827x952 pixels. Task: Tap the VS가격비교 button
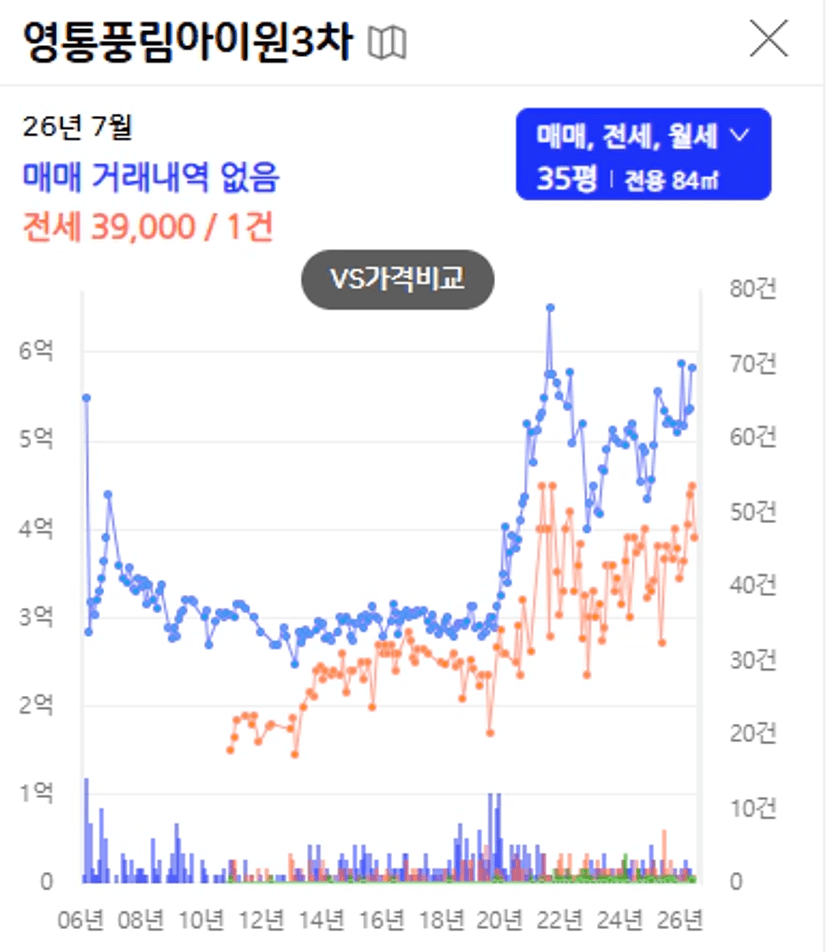[x=398, y=279]
